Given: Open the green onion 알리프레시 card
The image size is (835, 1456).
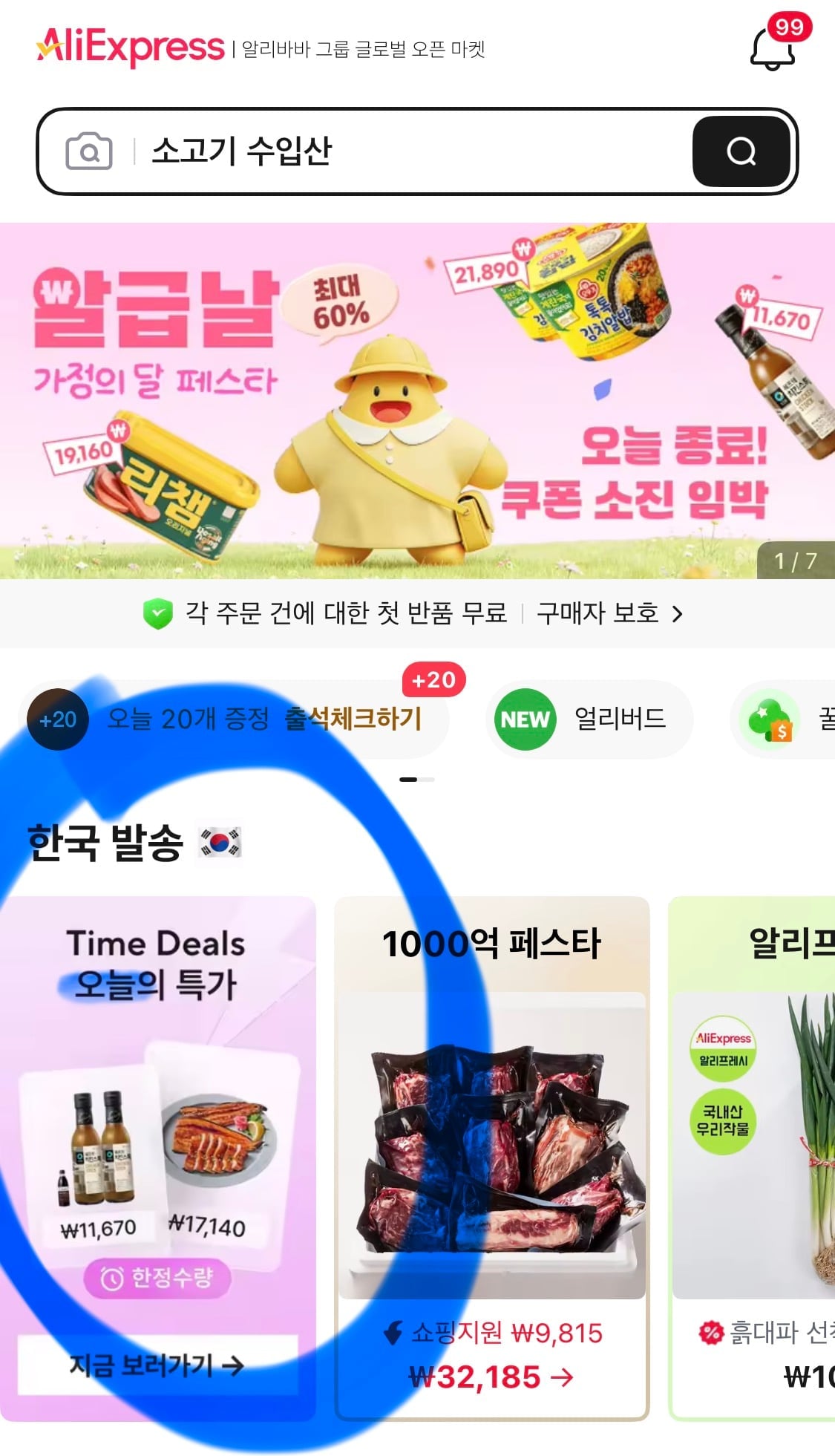Looking at the screenshot, I should [x=753, y=1158].
